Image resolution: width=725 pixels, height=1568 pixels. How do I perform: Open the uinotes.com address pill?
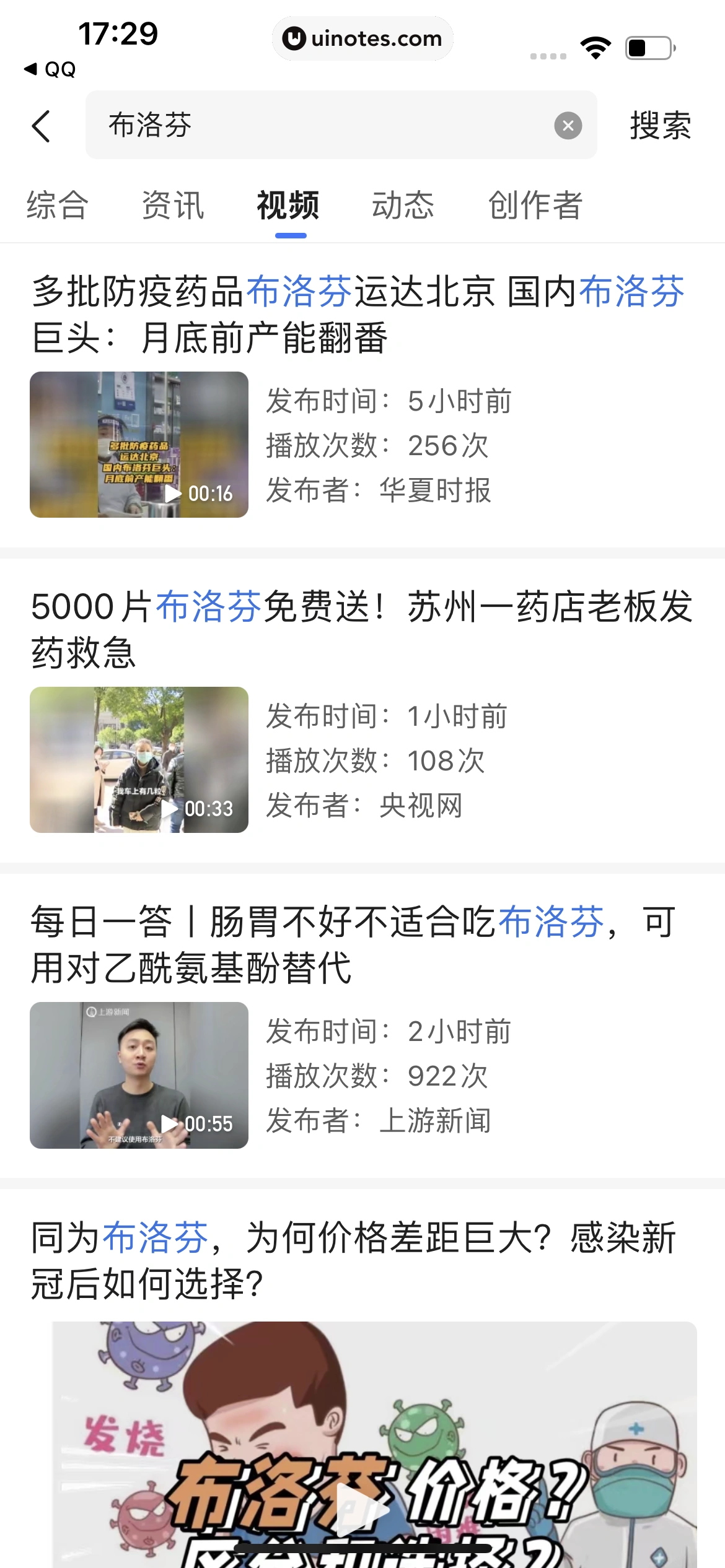(x=362, y=38)
